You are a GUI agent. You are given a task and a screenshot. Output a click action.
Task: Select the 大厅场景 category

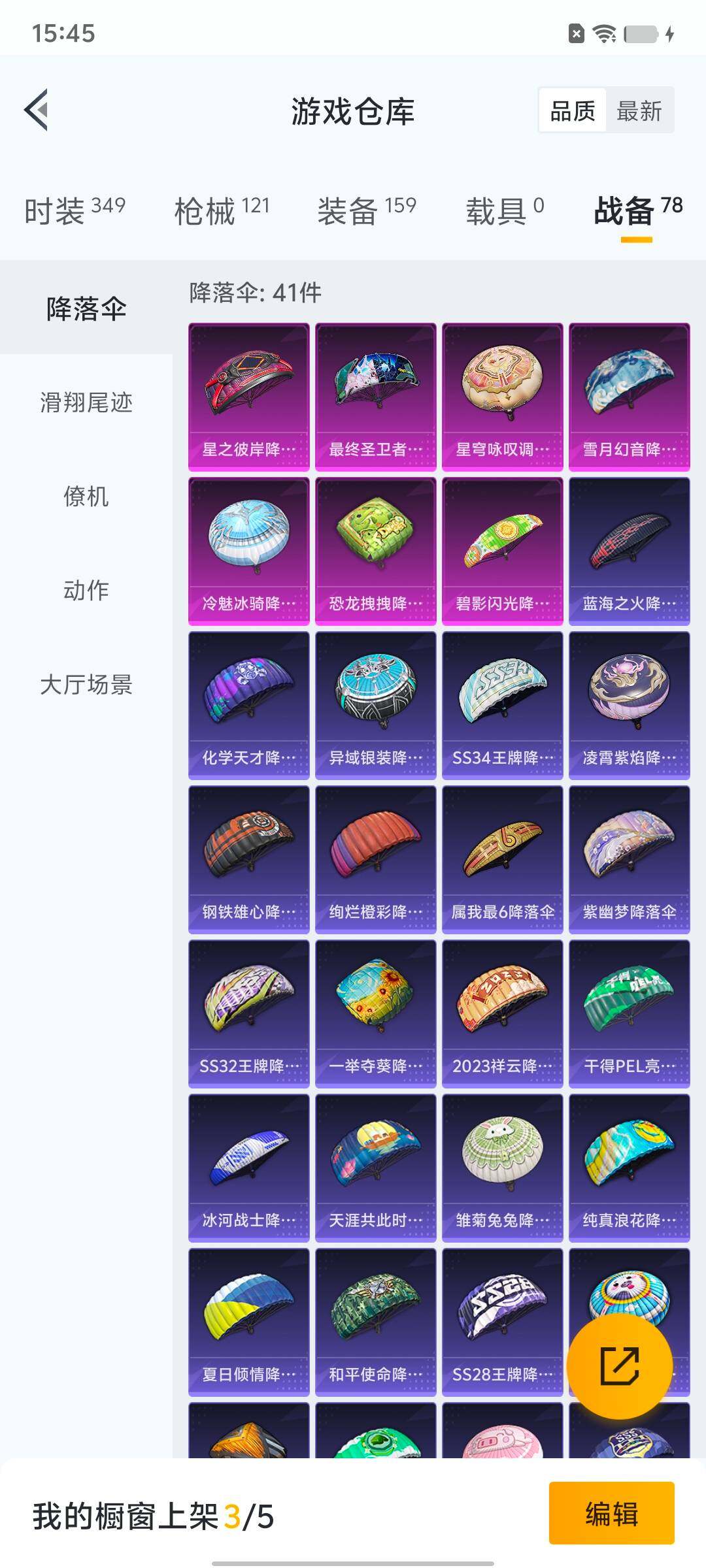86,685
